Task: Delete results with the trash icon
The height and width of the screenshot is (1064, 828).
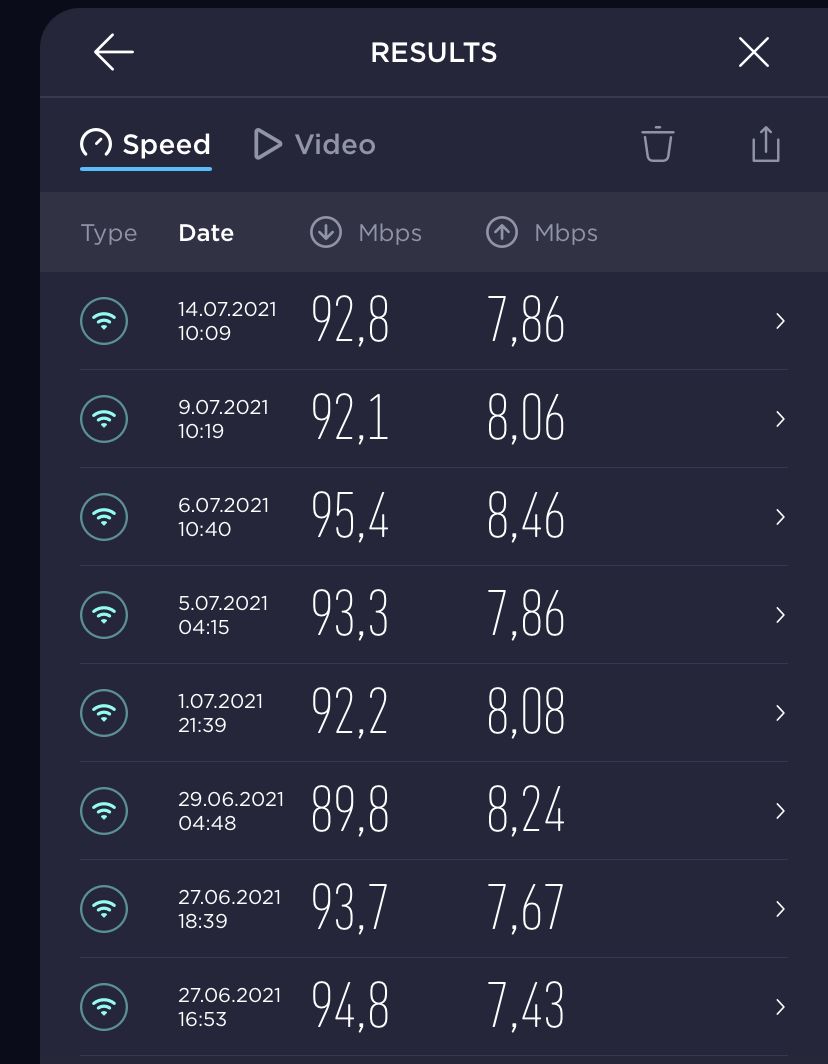Action: pyautogui.click(x=658, y=145)
